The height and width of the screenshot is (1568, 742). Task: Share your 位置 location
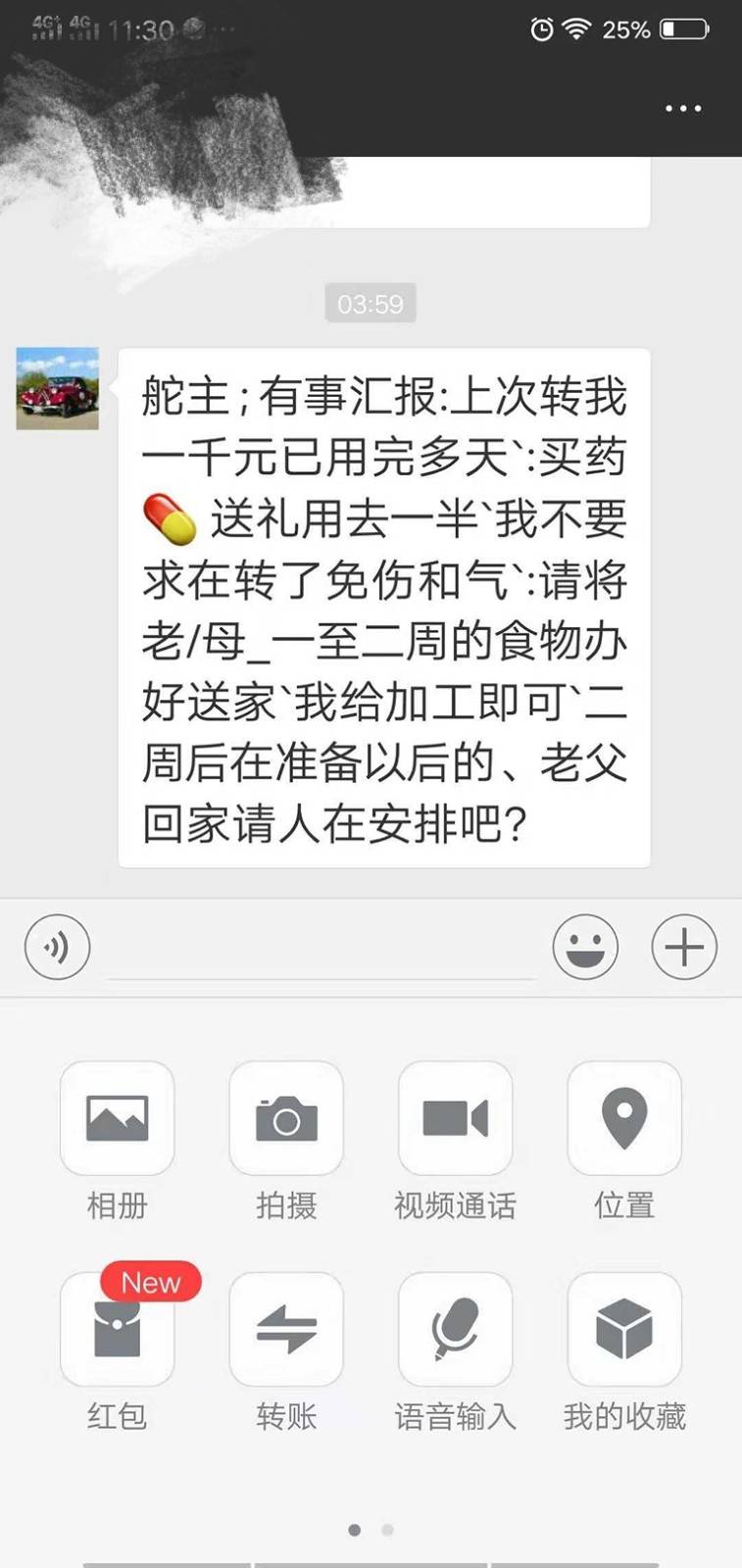pyautogui.click(x=624, y=1119)
